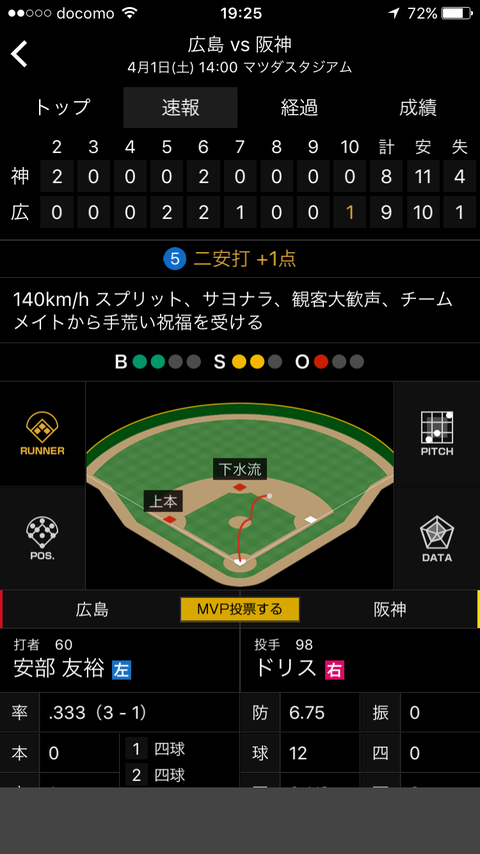Select the 速報 tab
This screenshot has height=854, width=480.
180,107
